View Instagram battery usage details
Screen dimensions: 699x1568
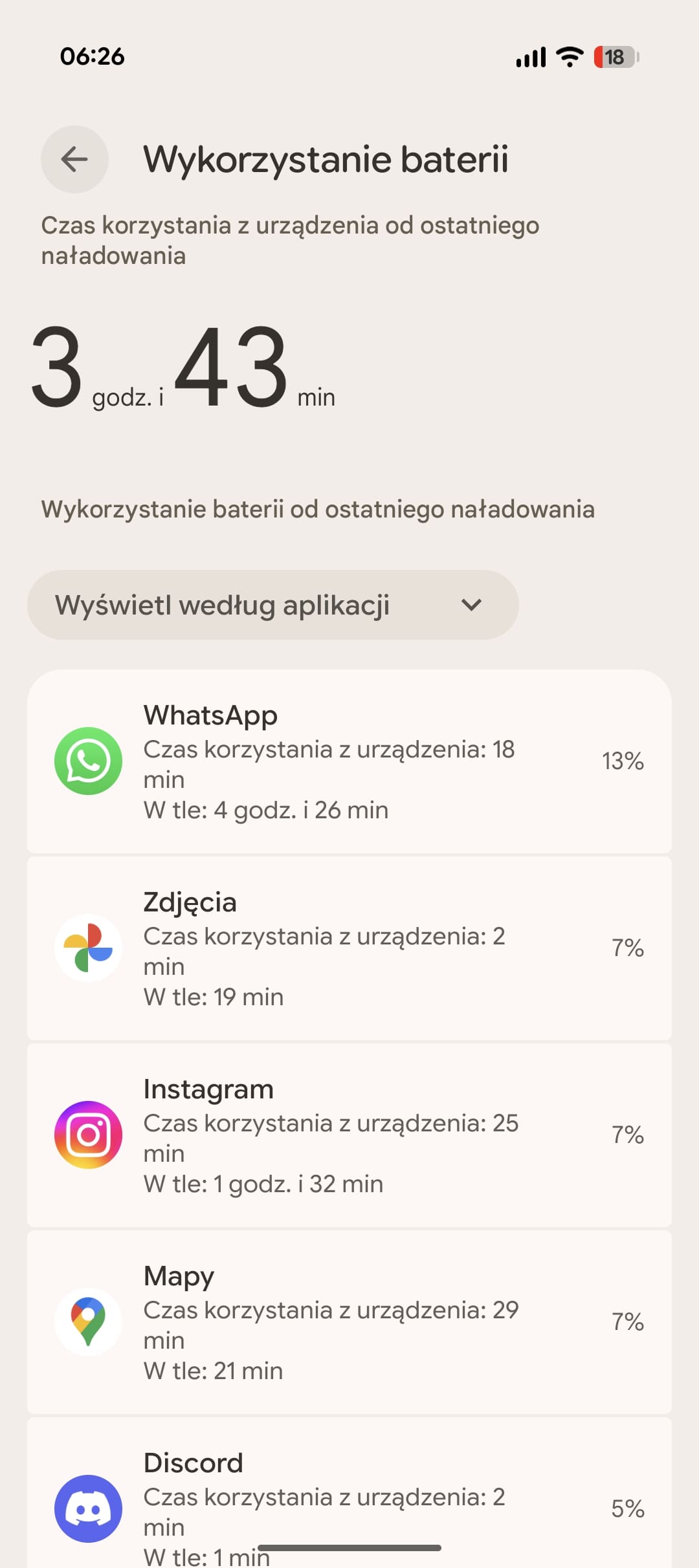click(x=349, y=1135)
